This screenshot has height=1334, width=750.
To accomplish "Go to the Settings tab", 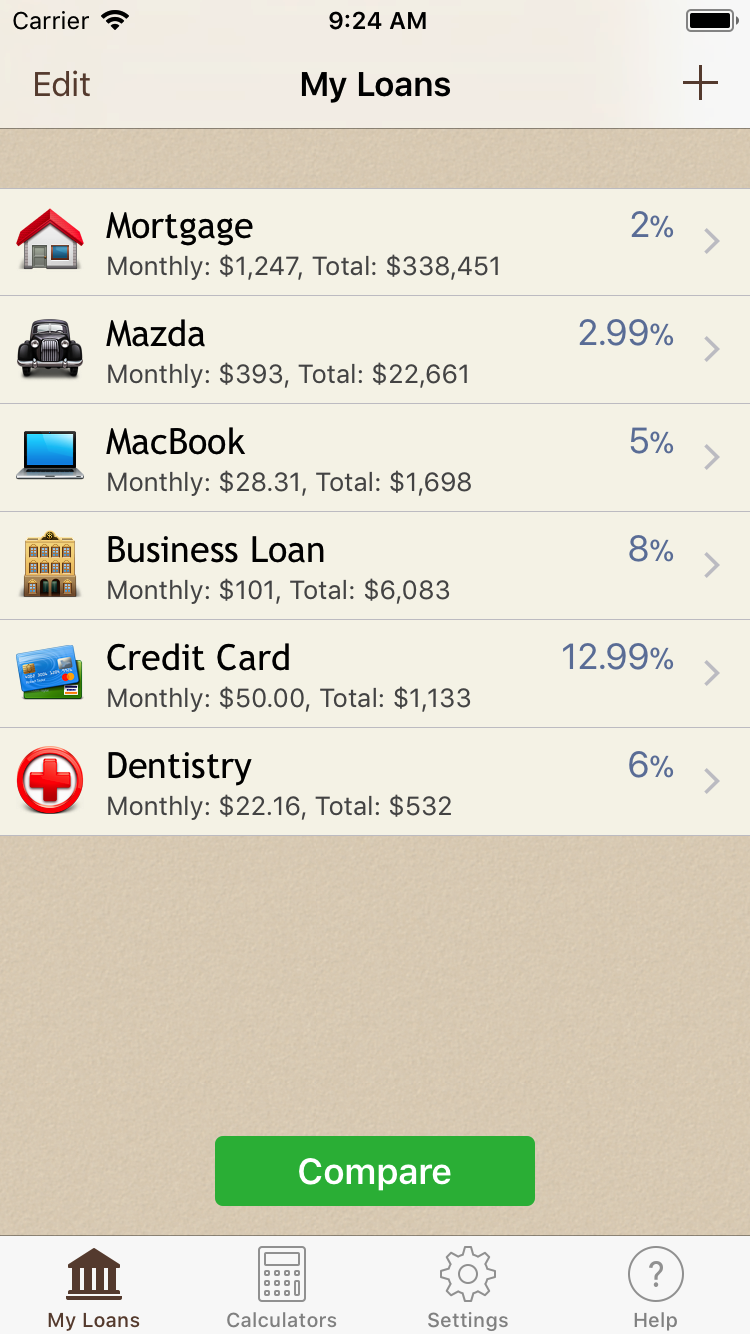I will pyautogui.click(x=468, y=1287).
